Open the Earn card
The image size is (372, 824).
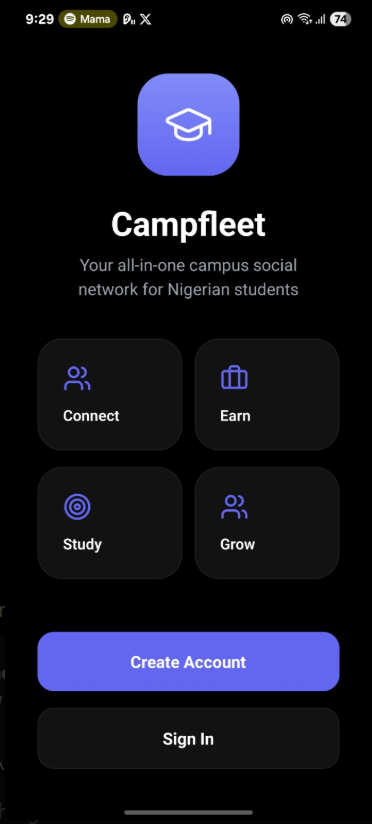pyautogui.click(x=267, y=394)
